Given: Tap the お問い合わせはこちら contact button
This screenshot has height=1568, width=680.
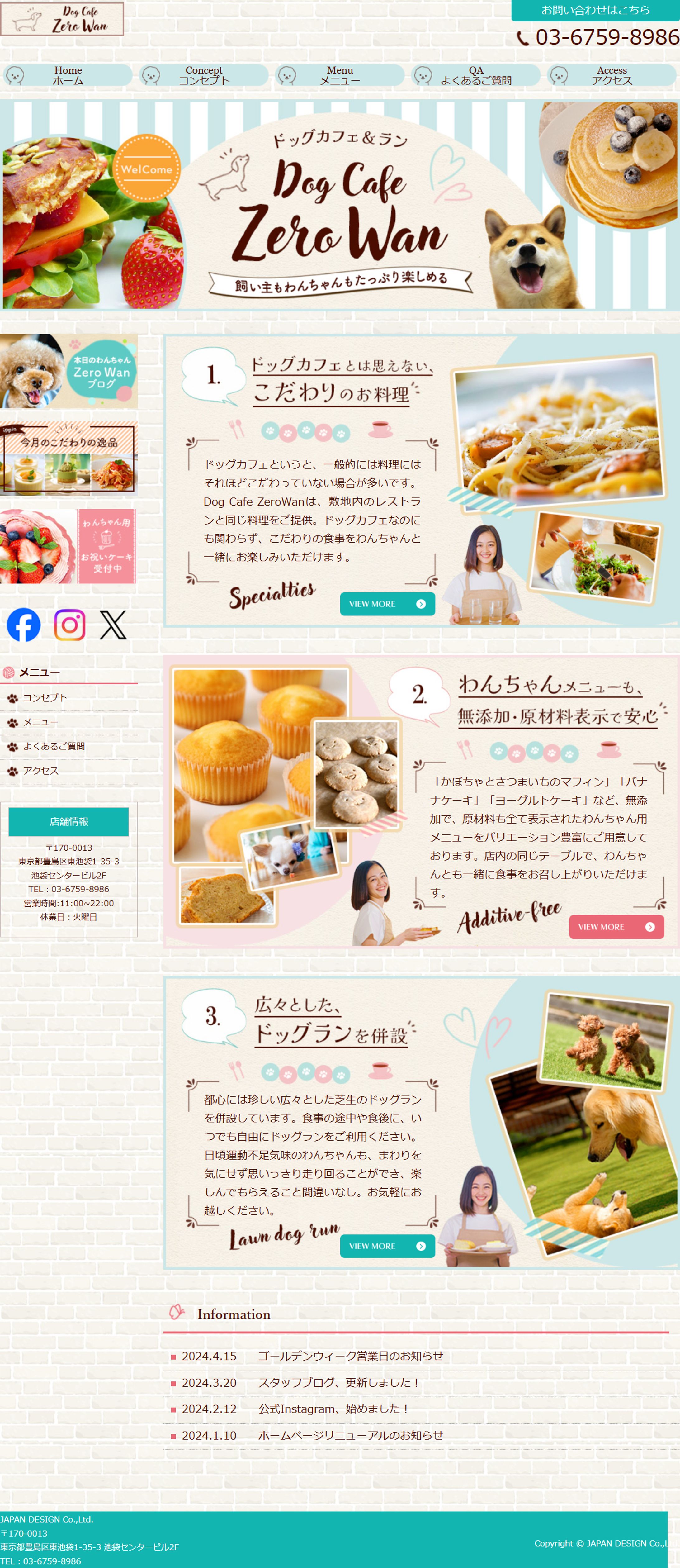Looking at the screenshot, I should click(595, 10).
